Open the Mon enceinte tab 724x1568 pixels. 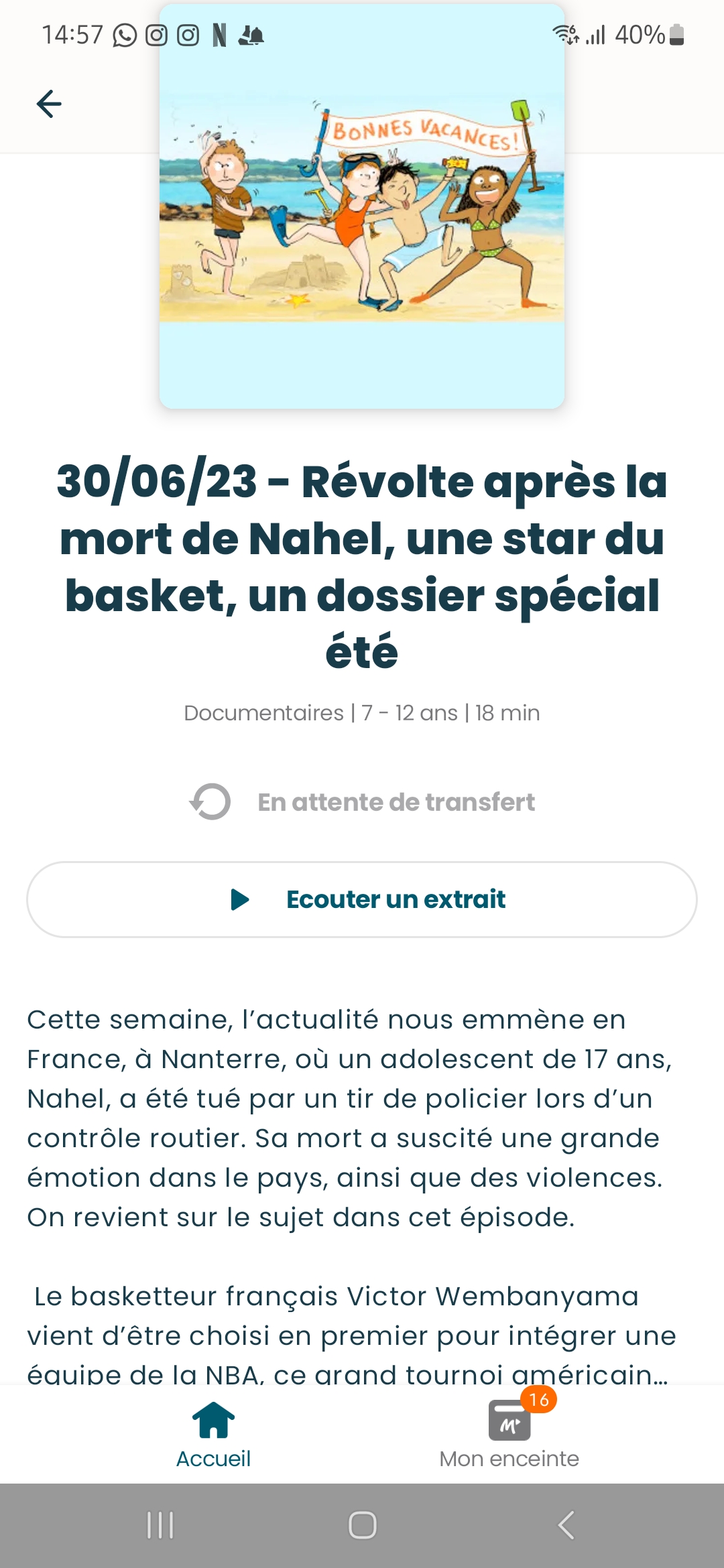point(509,1435)
